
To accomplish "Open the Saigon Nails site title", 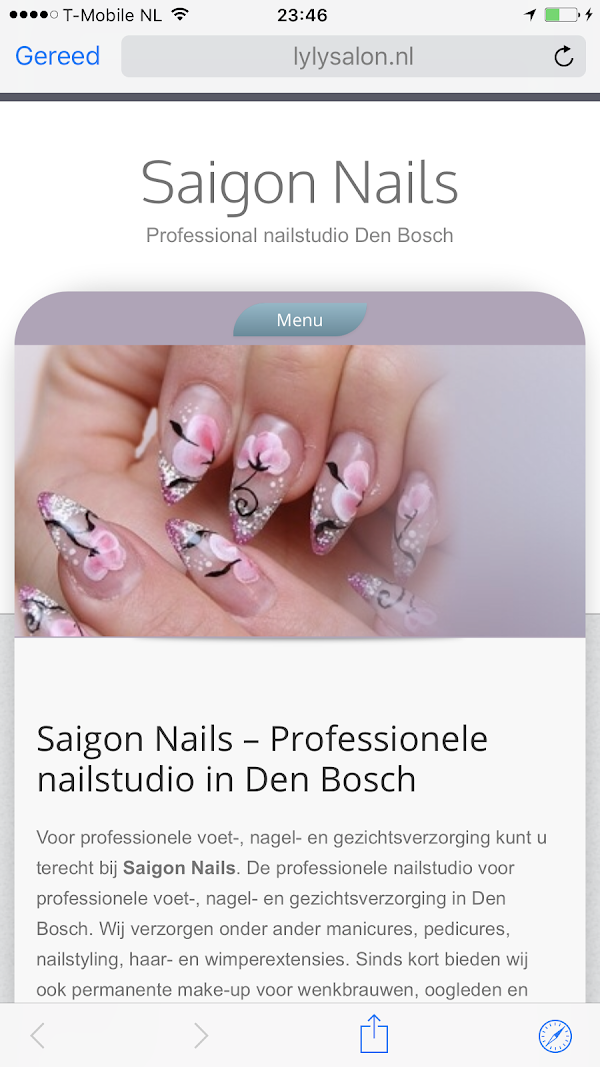I will coord(299,183).
